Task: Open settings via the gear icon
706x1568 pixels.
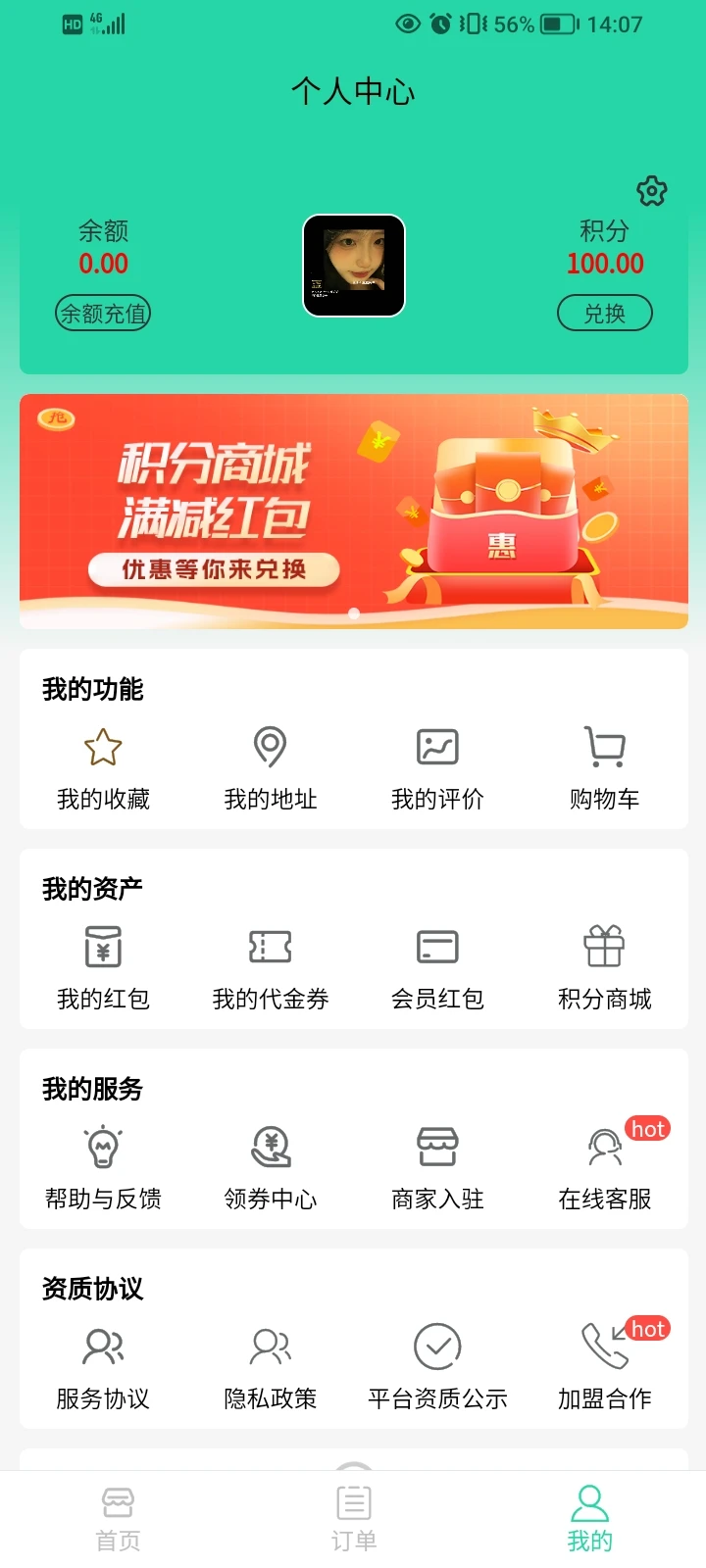Action: (x=651, y=192)
